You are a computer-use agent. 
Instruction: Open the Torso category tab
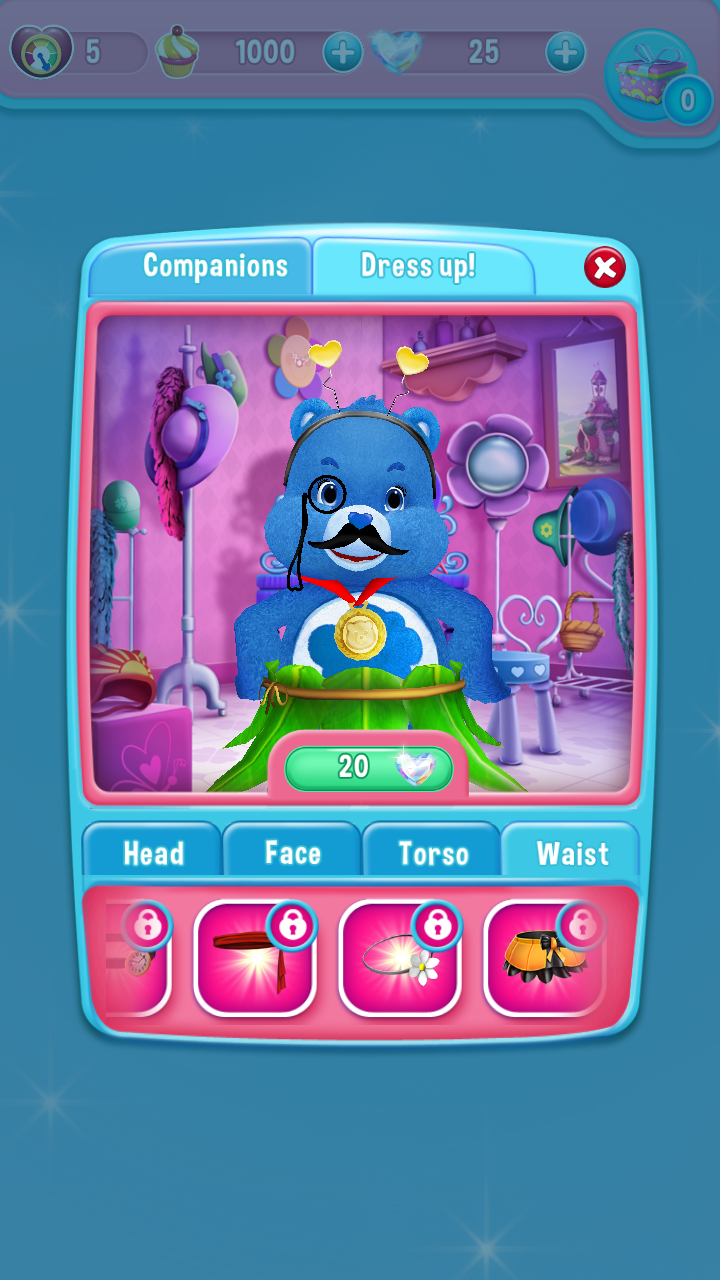432,852
